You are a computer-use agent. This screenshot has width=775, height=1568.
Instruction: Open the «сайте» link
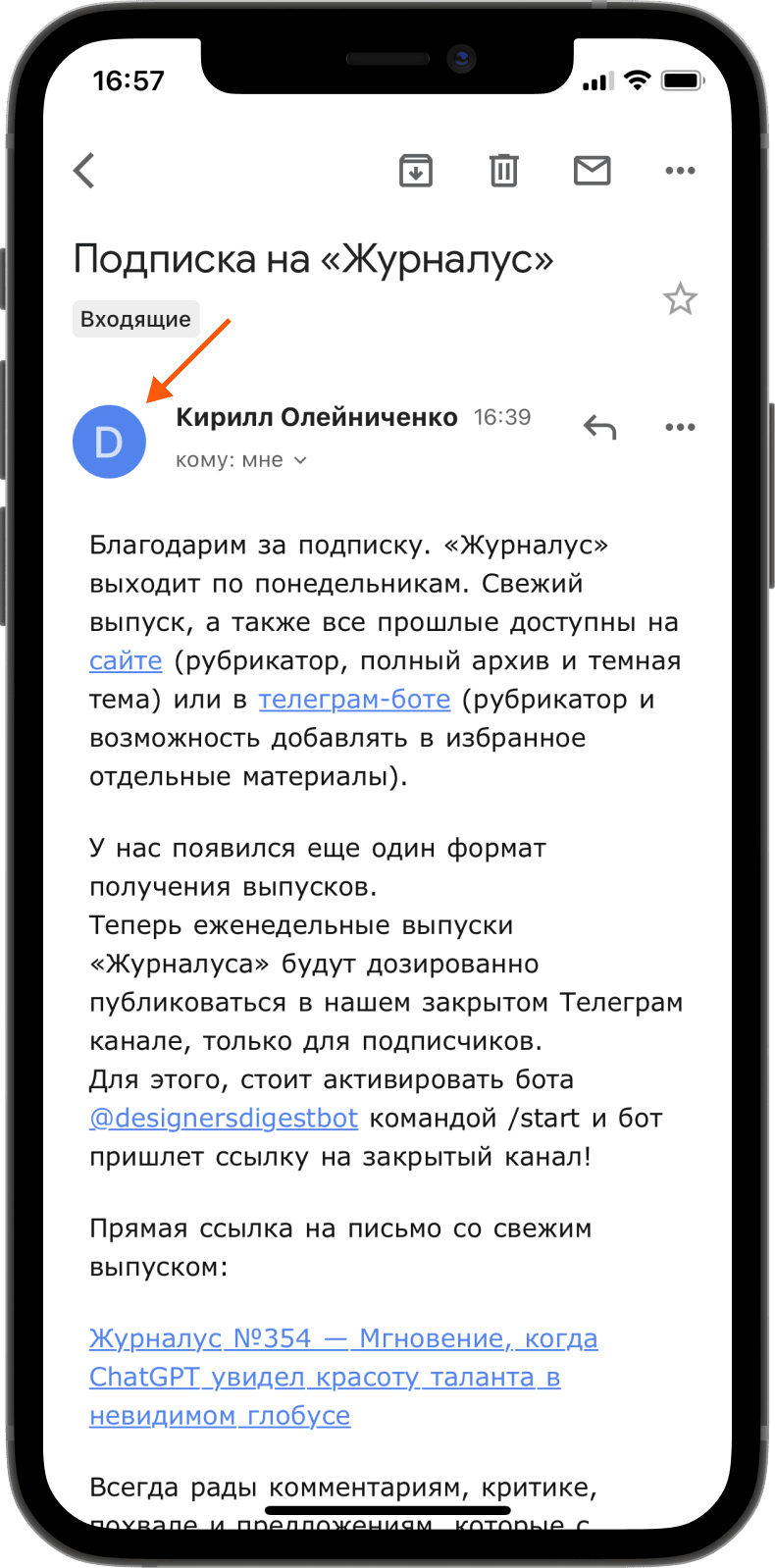[126, 660]
